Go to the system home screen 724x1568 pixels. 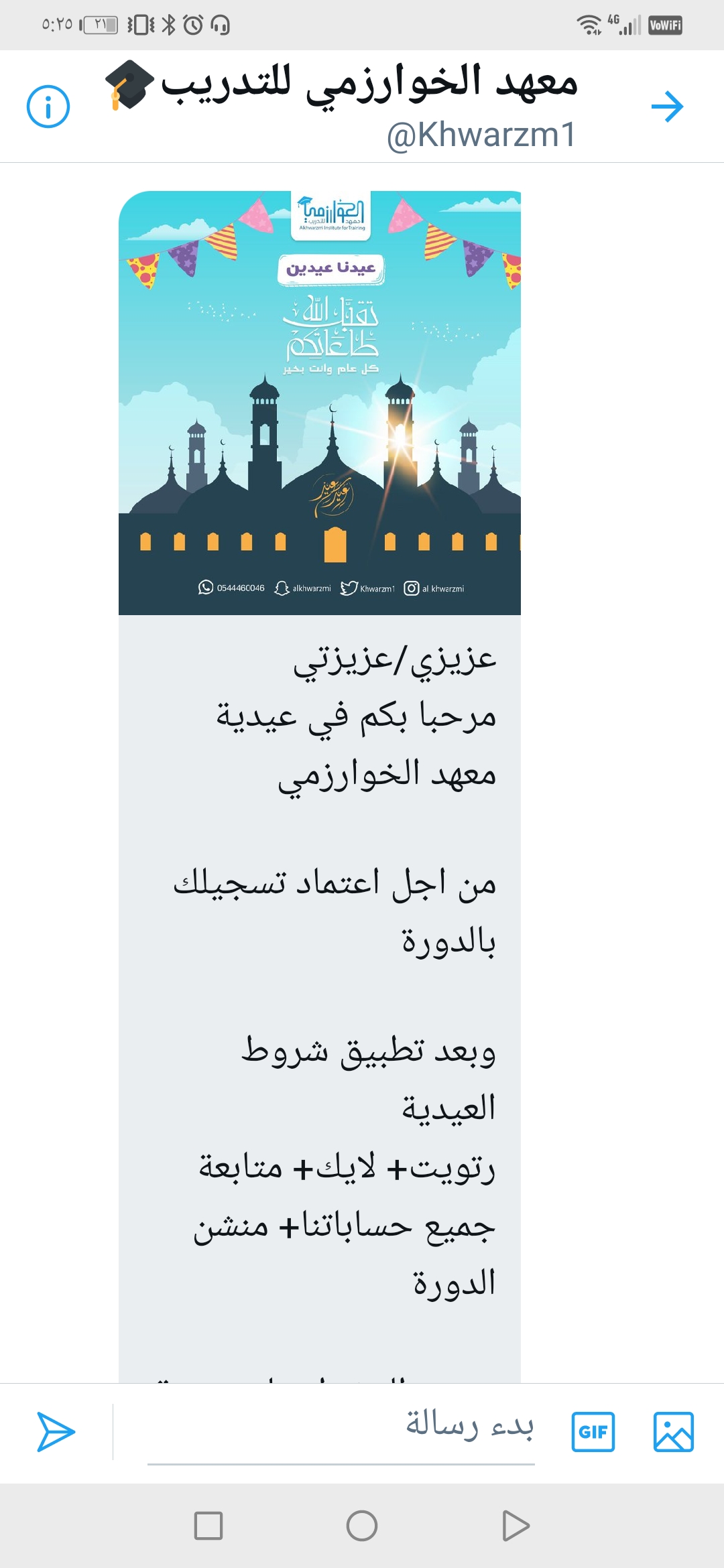pos(362,1526)
